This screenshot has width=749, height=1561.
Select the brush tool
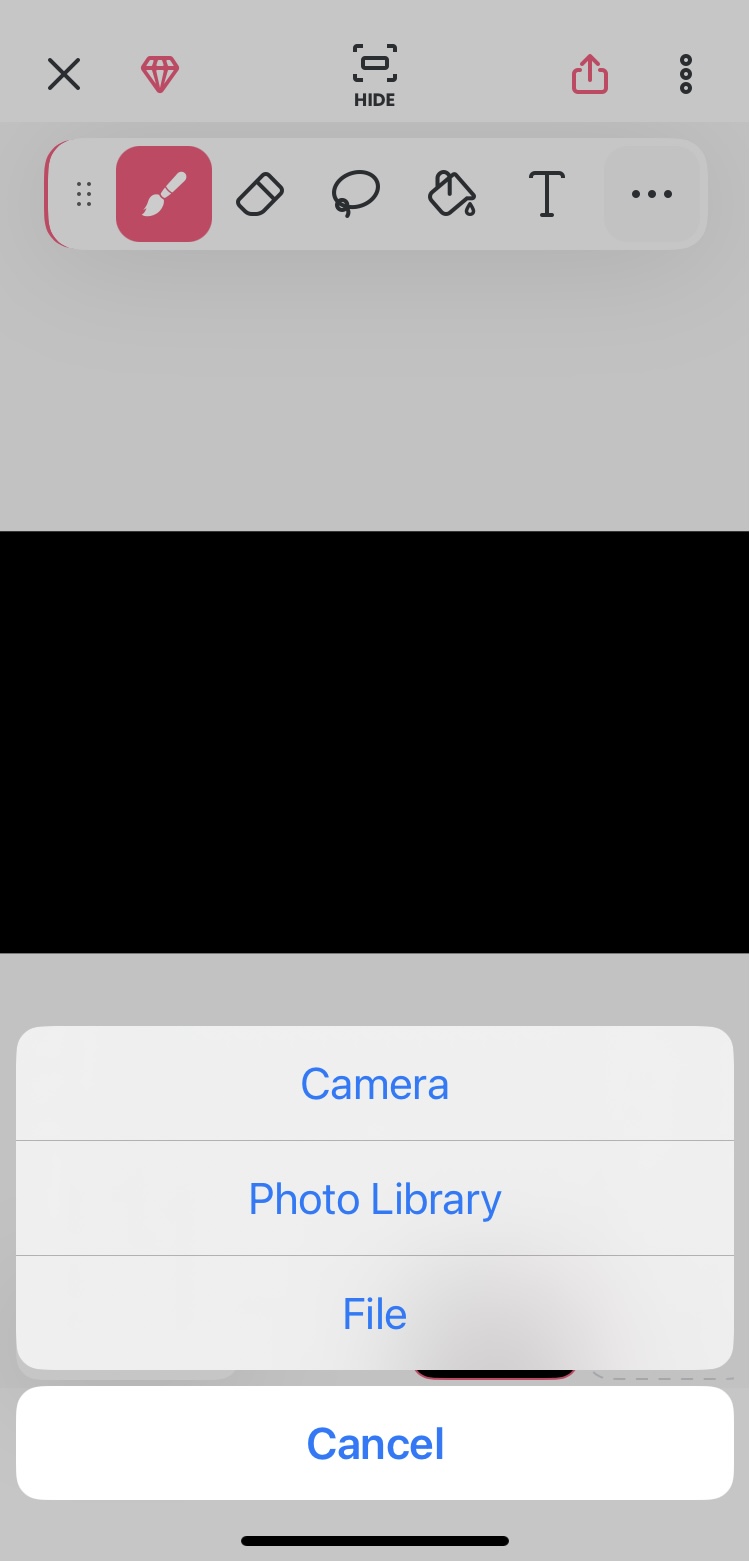[164, 194]
